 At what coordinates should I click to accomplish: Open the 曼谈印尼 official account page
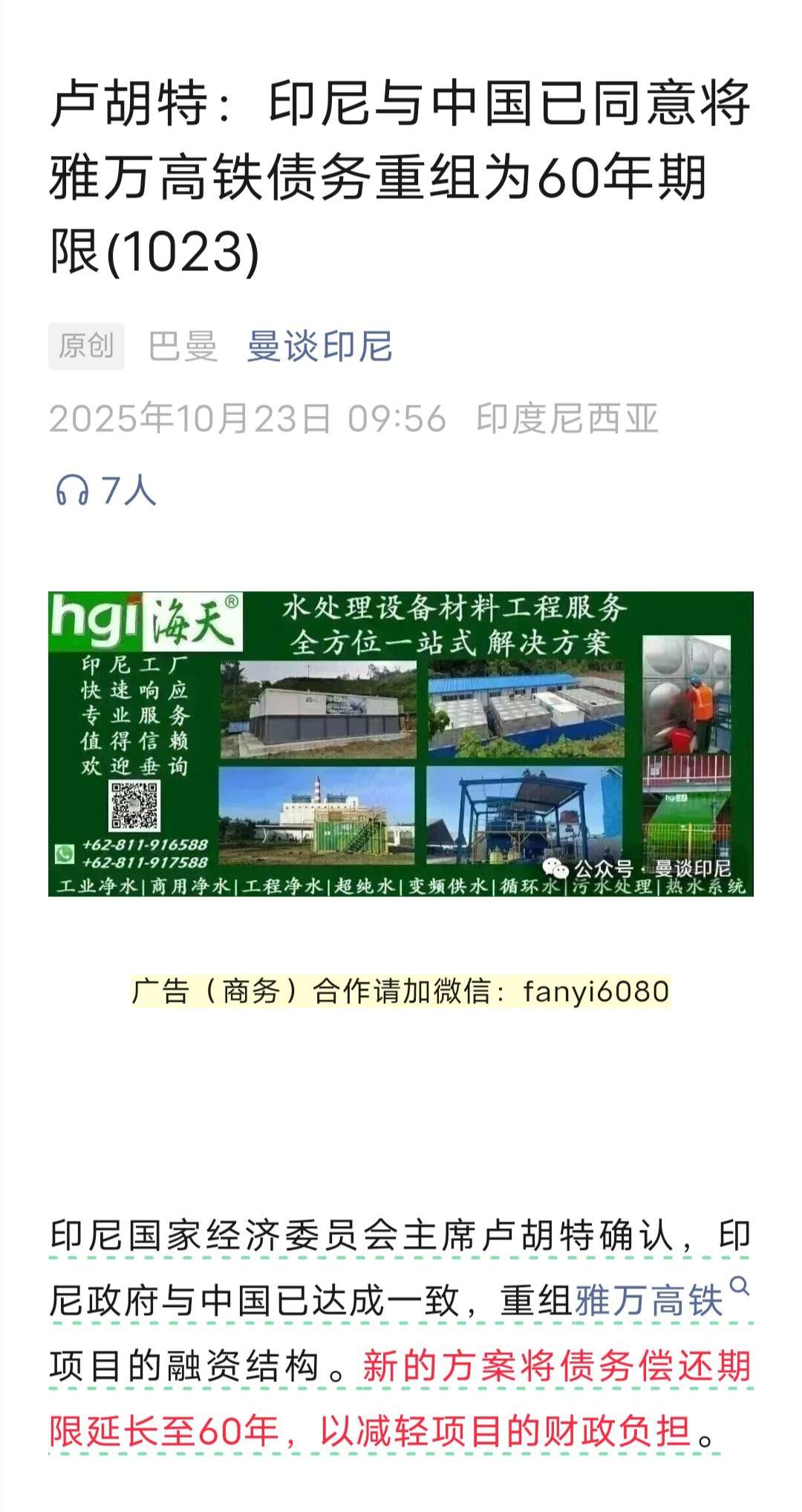pyautogui.click(x=319, y=345)
